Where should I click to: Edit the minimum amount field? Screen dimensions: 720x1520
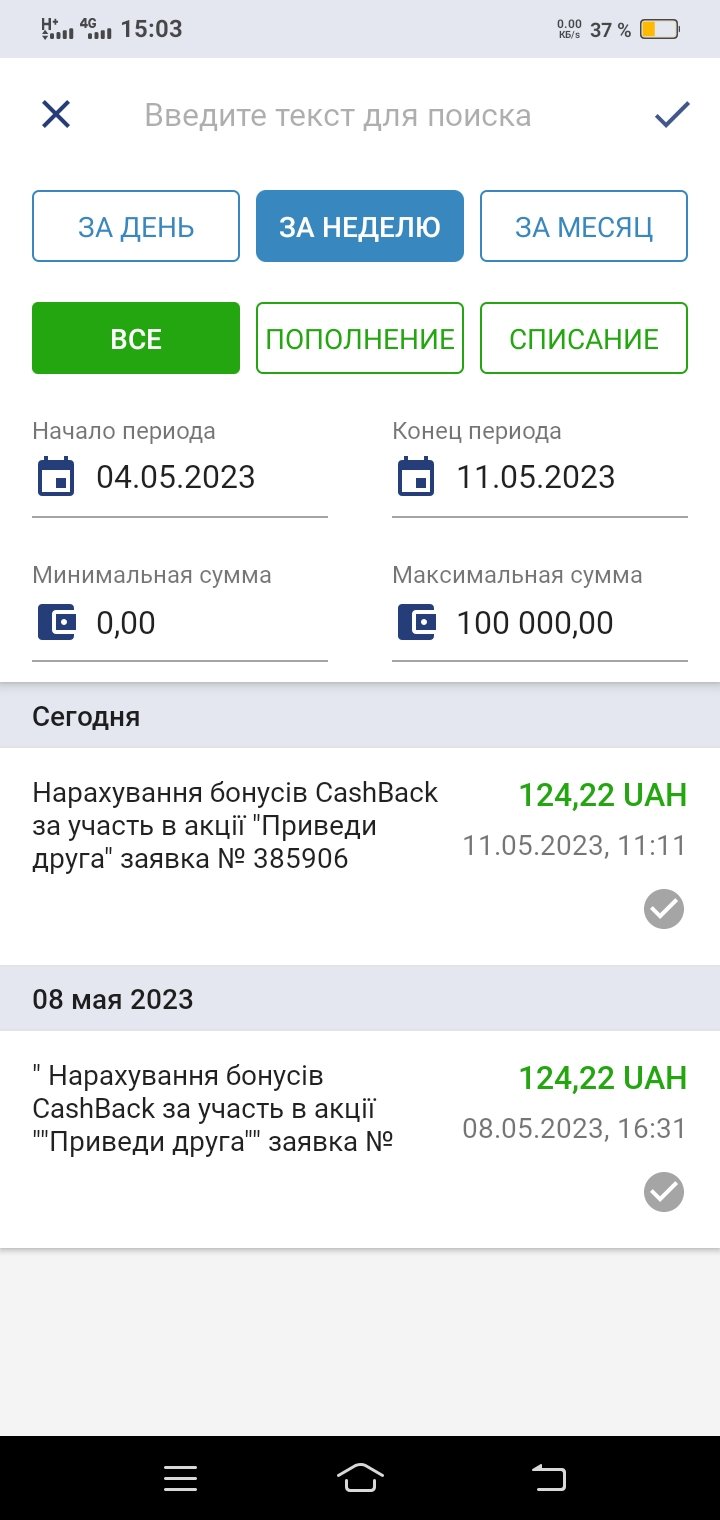tap(180, 623)
